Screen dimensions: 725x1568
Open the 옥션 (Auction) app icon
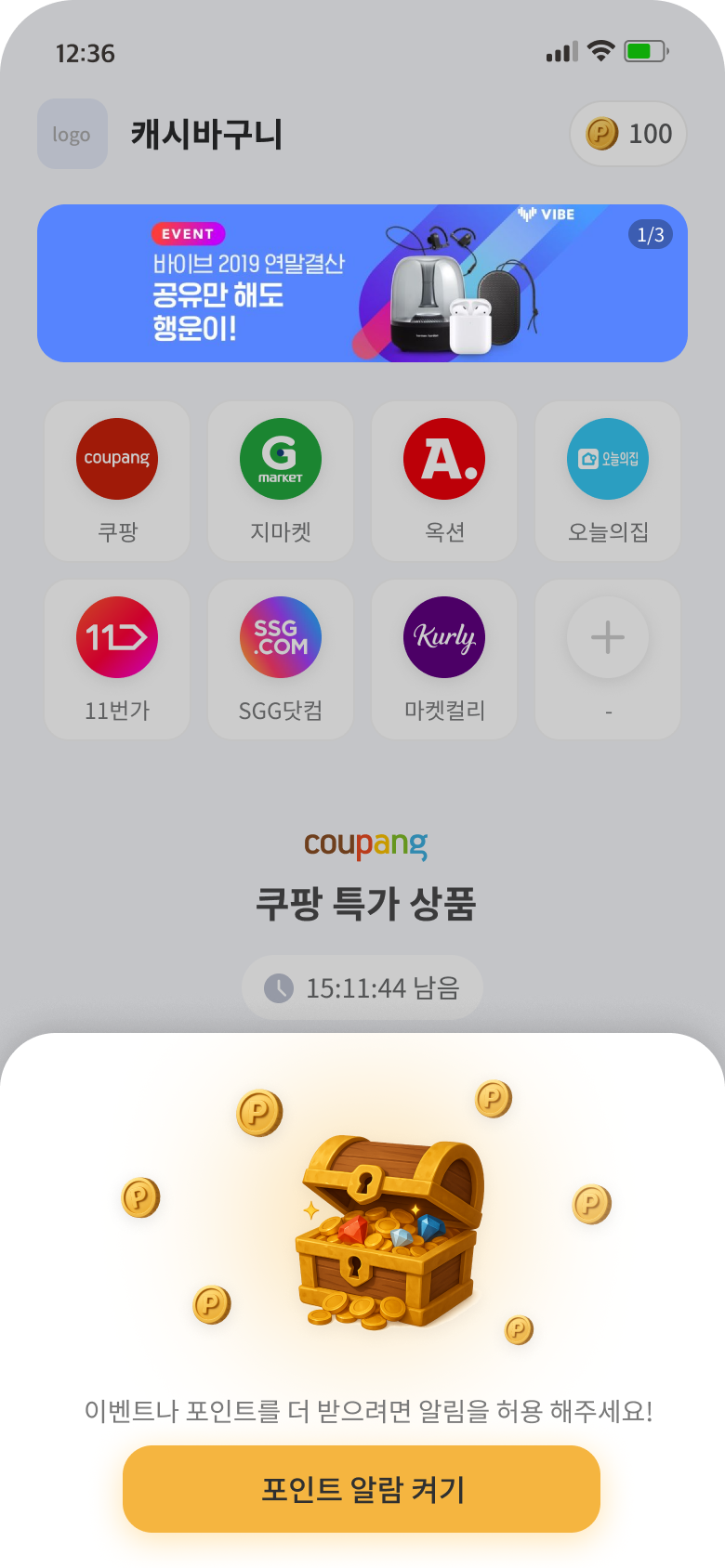pos(444,459)
